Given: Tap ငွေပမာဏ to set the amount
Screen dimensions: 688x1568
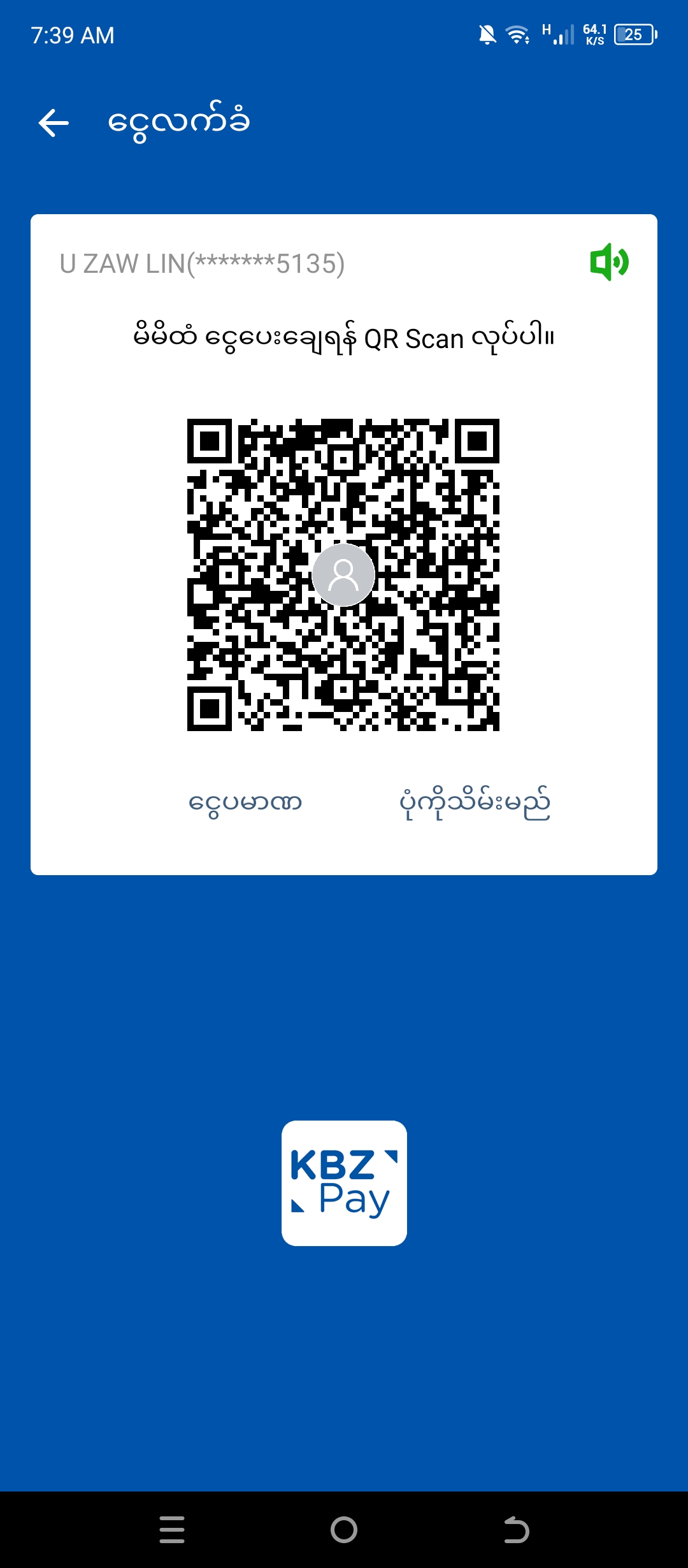Looking at the screenshot, I should point(245,802).
